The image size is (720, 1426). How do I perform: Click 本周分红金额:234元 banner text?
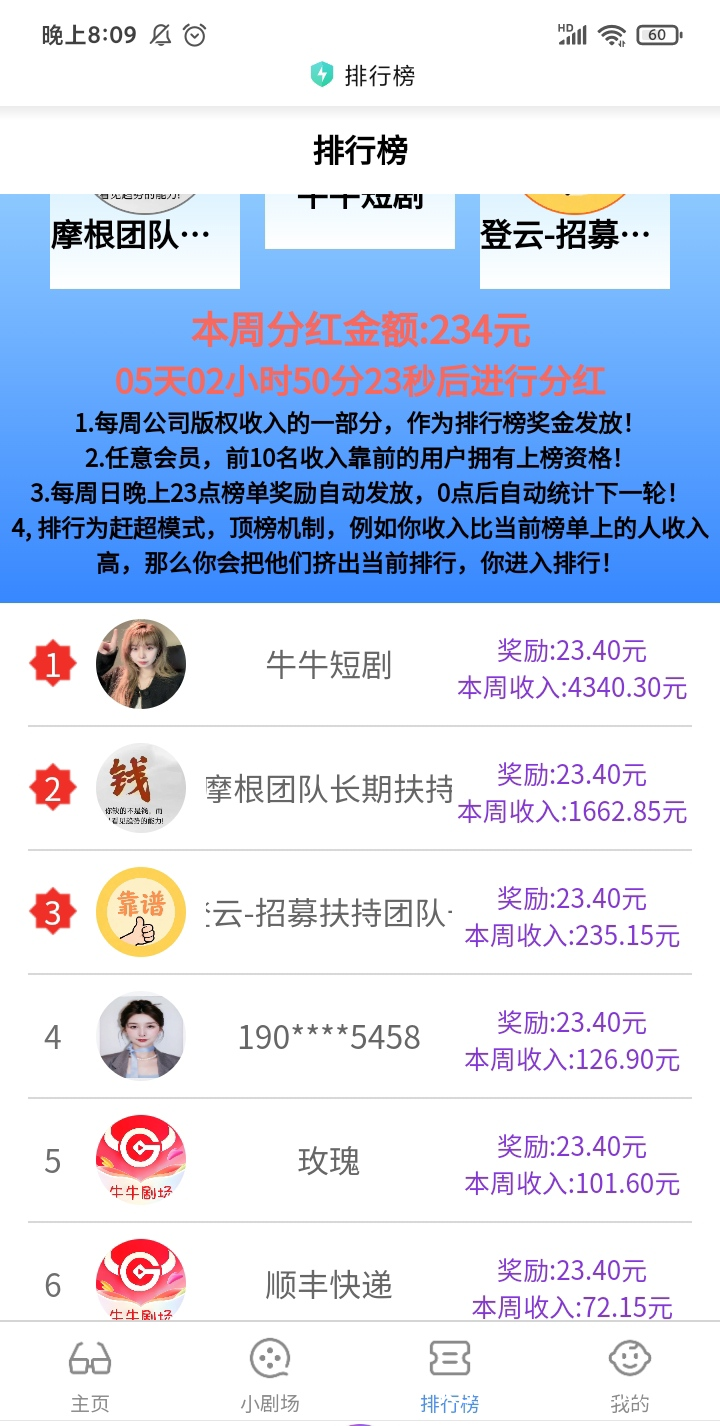(360, 330)
